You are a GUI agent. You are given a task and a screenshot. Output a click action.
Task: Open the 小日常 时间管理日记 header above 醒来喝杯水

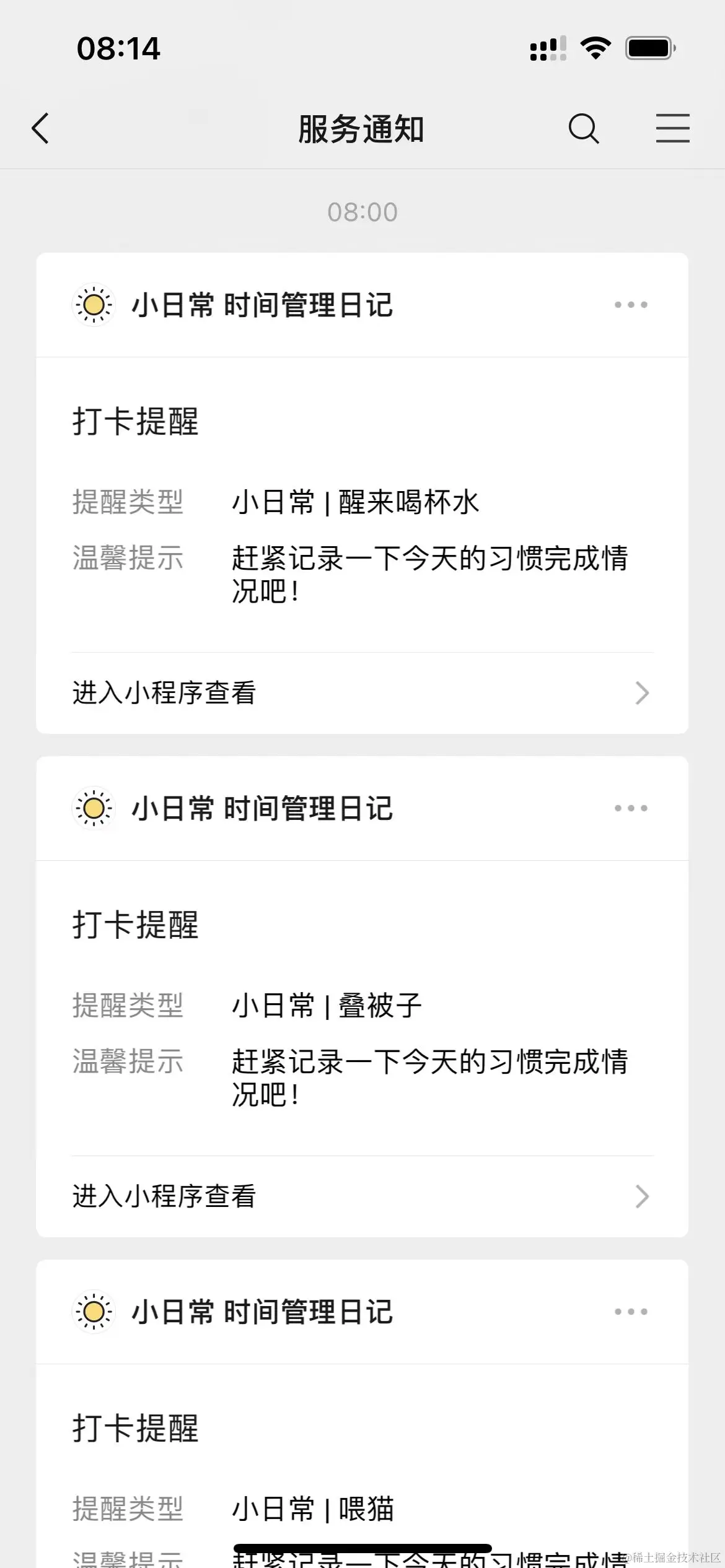(x=263, y=305)
